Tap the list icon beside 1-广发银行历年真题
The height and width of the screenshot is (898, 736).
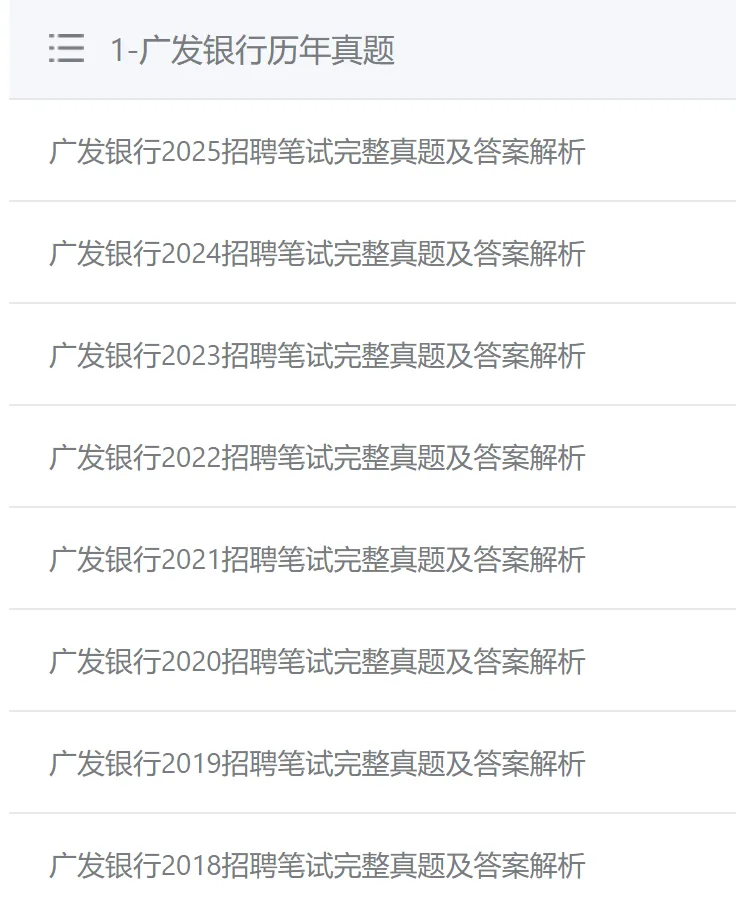pyautogui.click(x=66, y=48)
